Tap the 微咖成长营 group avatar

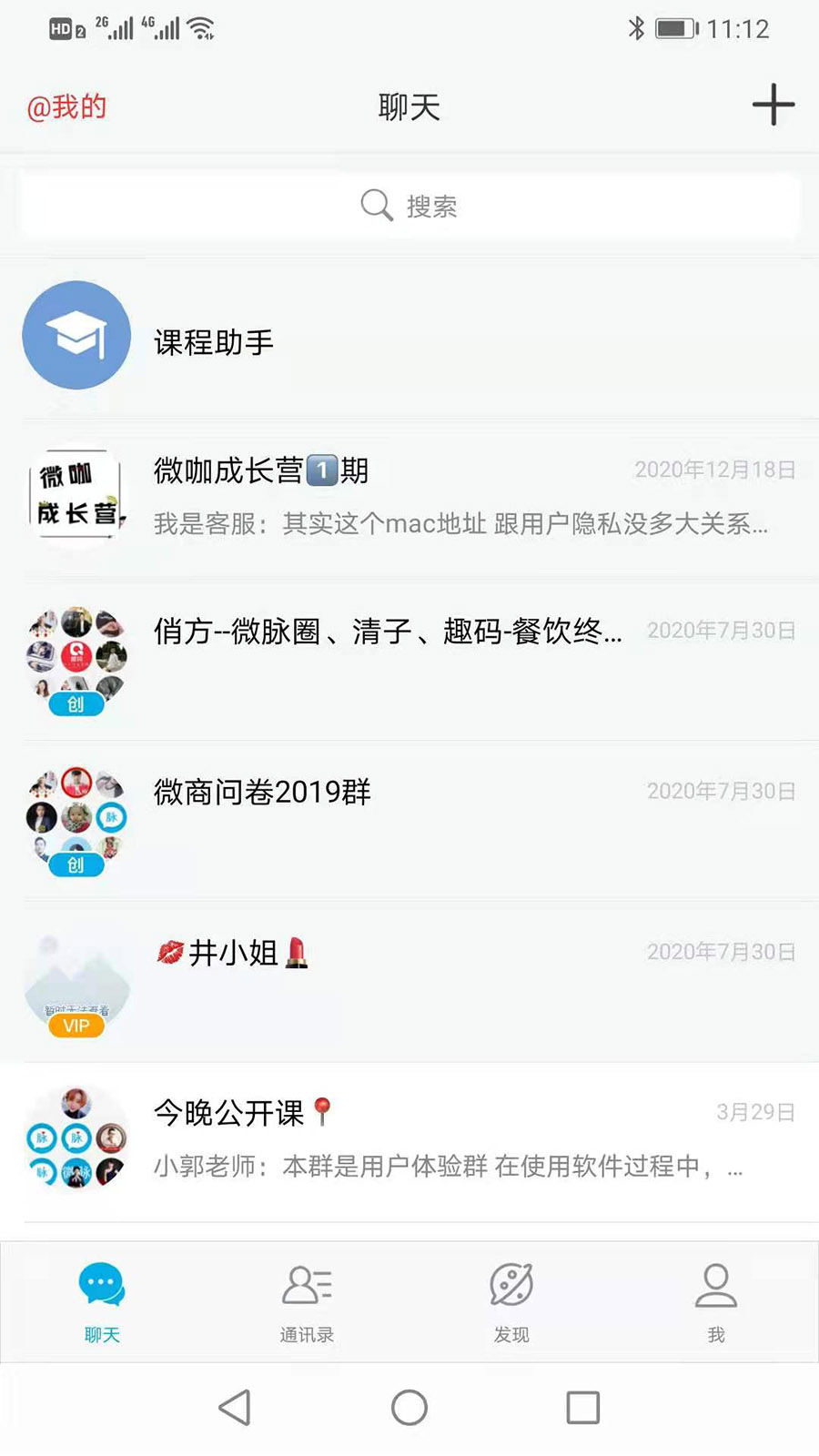76,493
